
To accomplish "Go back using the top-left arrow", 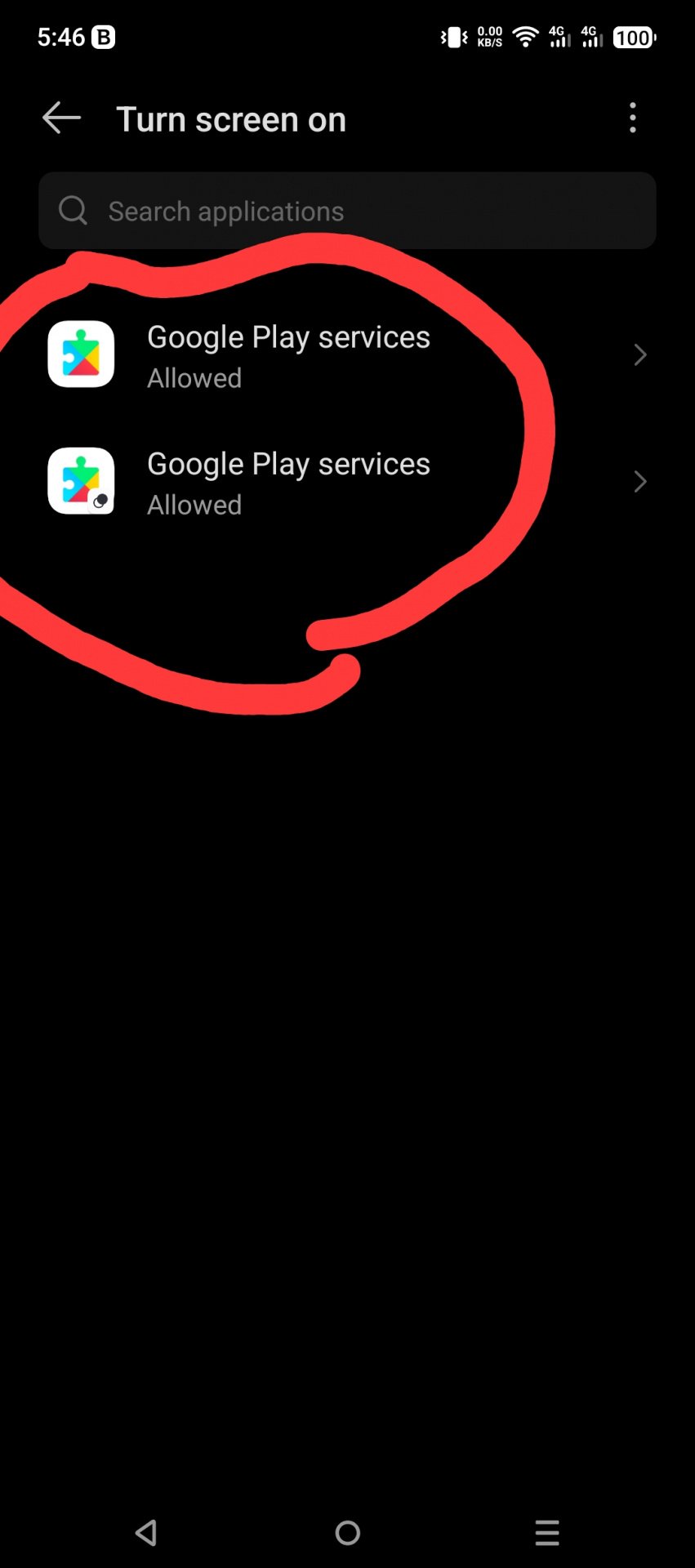I will (x=61, y=118).
